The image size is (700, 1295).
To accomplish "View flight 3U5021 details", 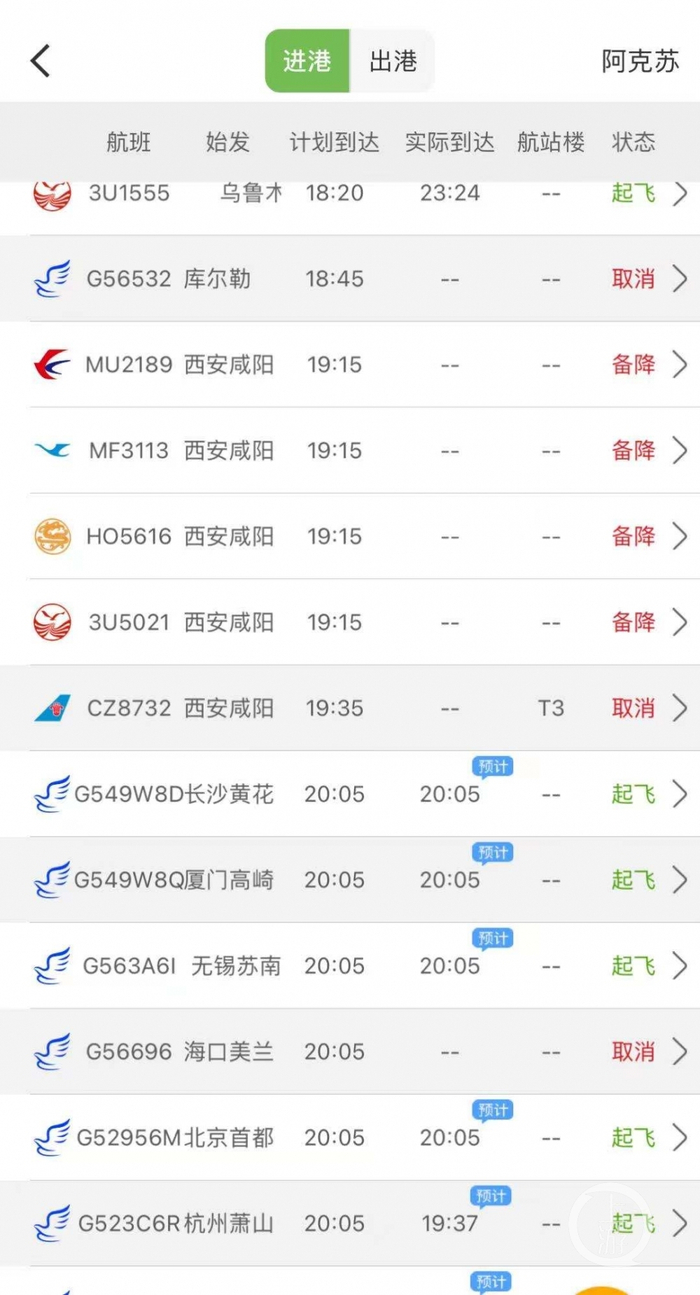I will point(350,623).
